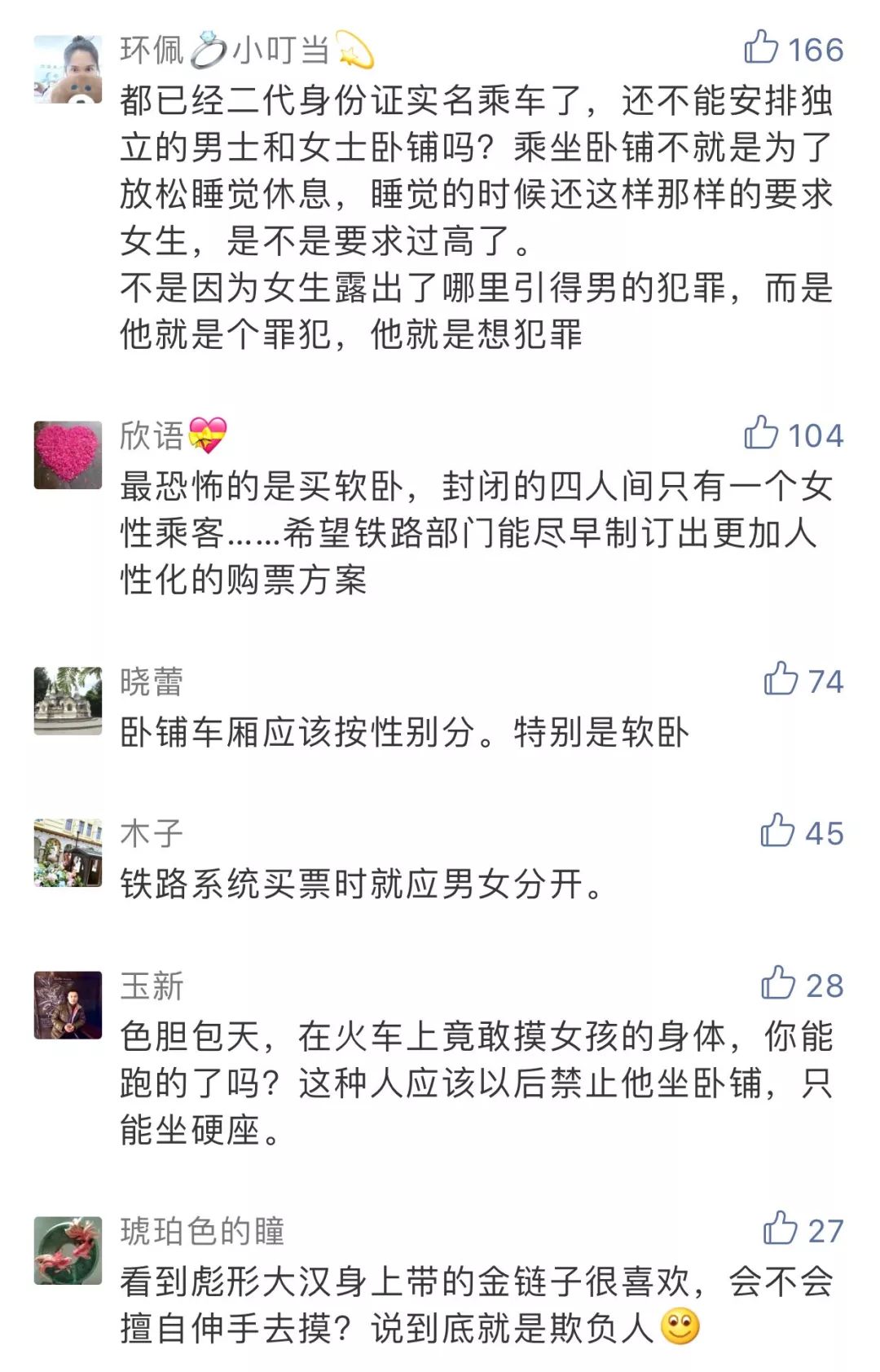Like 晓蕾's comment with 74 likes

click(x=781, y=679)
